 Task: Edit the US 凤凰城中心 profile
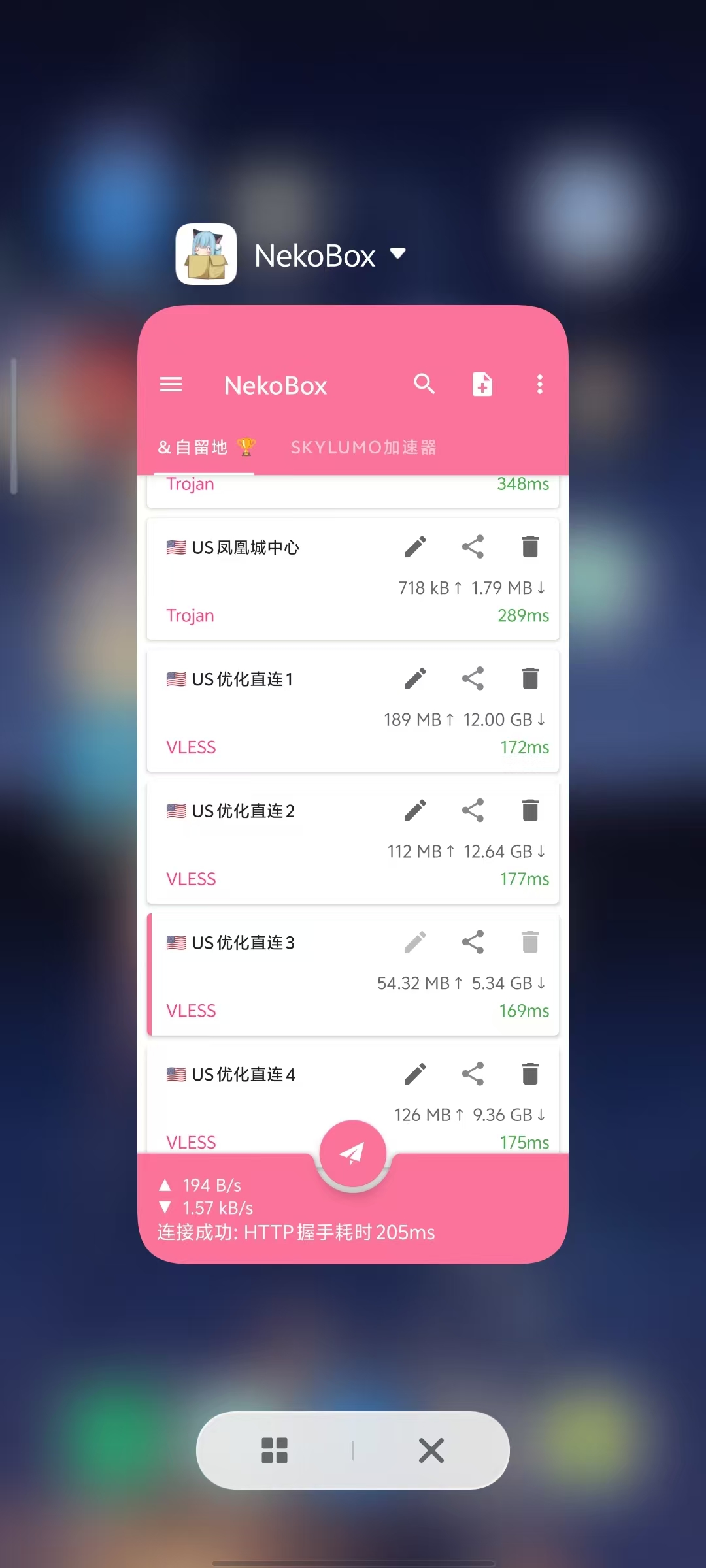click(x=415, y=547)
